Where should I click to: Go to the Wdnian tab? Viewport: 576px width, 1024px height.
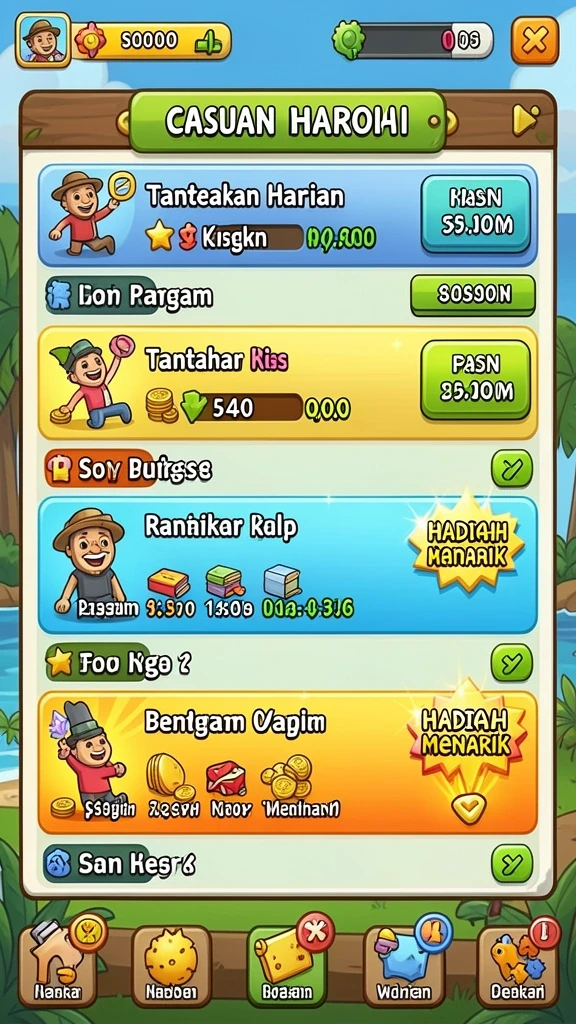pos(403,967)
